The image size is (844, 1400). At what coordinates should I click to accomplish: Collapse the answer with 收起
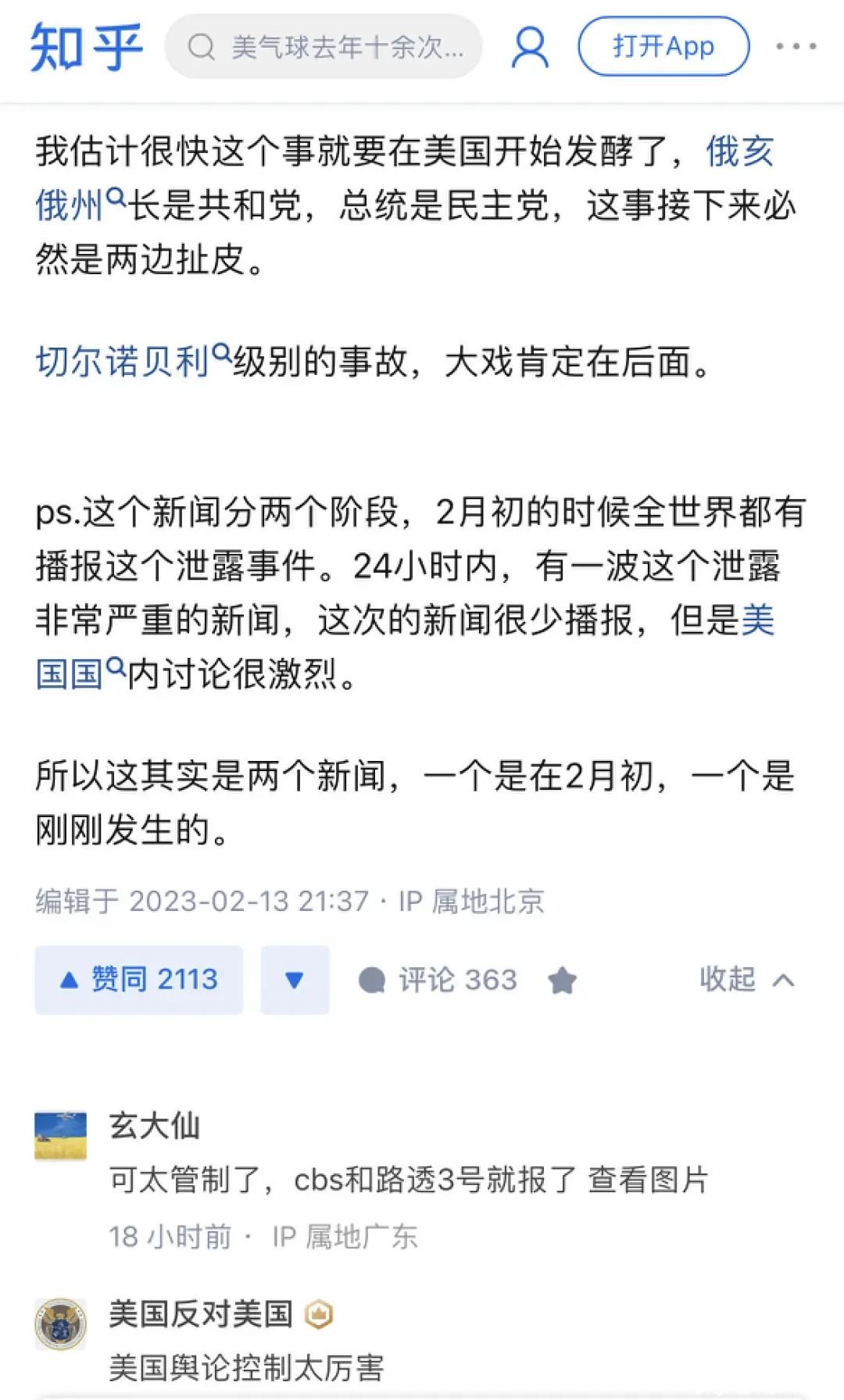point(746,980)
